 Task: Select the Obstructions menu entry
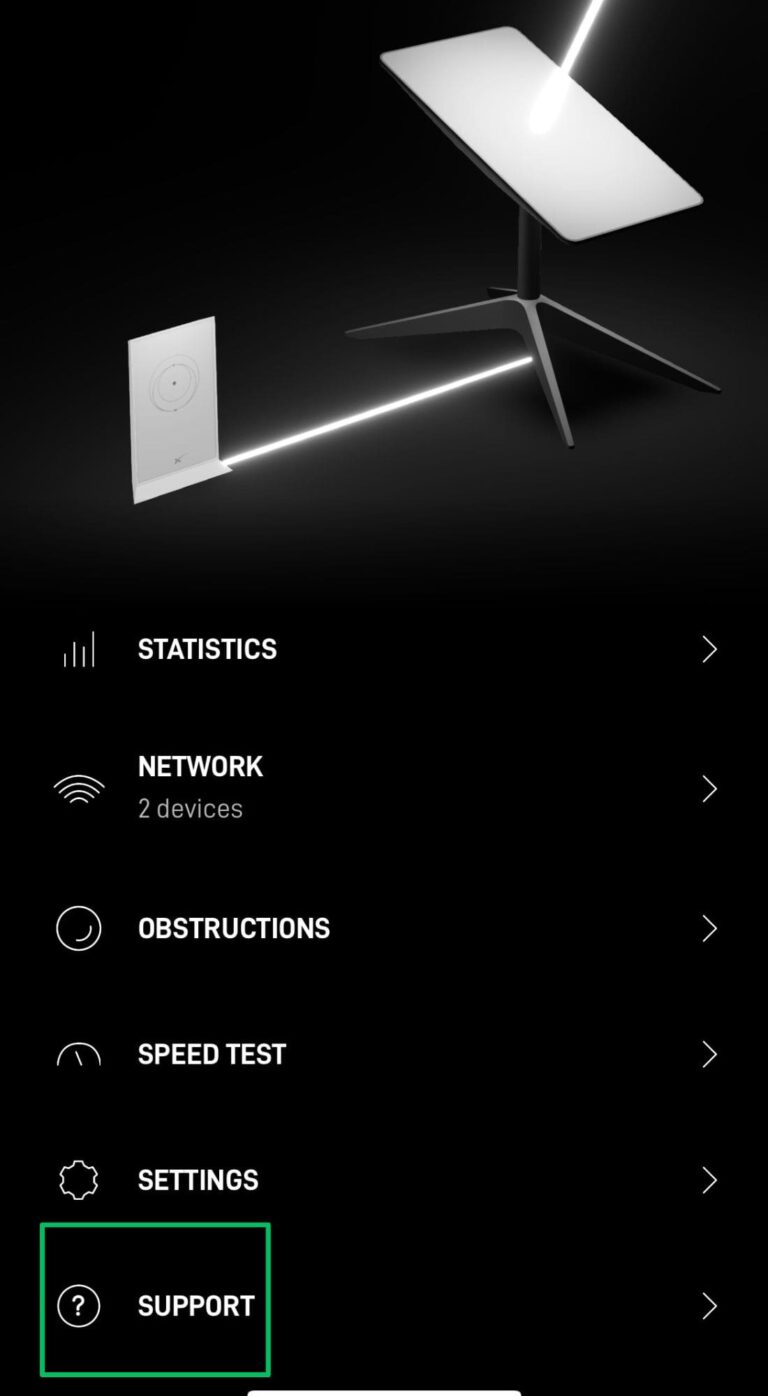233,928
